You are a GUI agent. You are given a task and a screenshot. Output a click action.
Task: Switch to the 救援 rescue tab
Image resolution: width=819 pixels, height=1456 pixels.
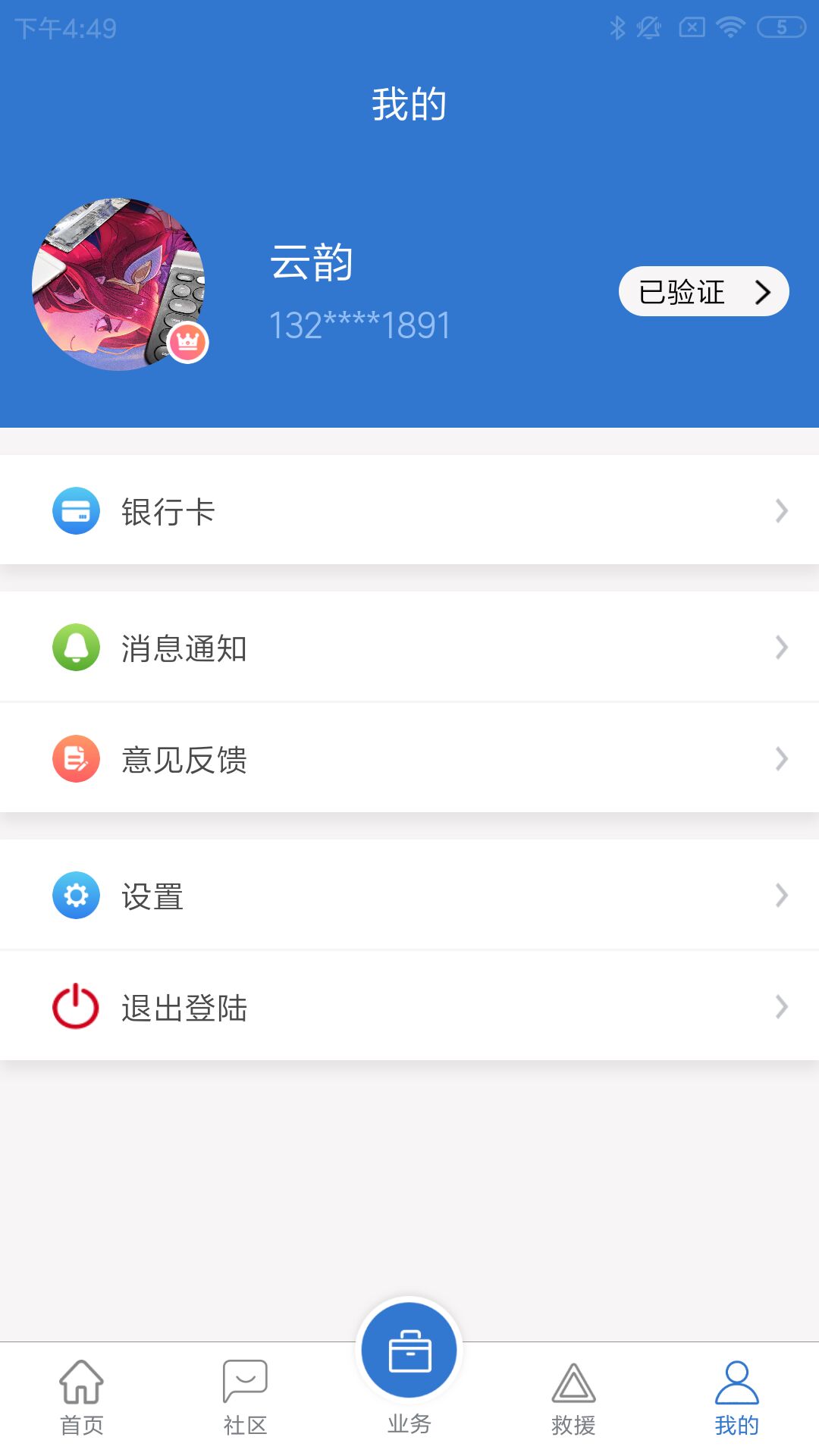(573, 1397)
